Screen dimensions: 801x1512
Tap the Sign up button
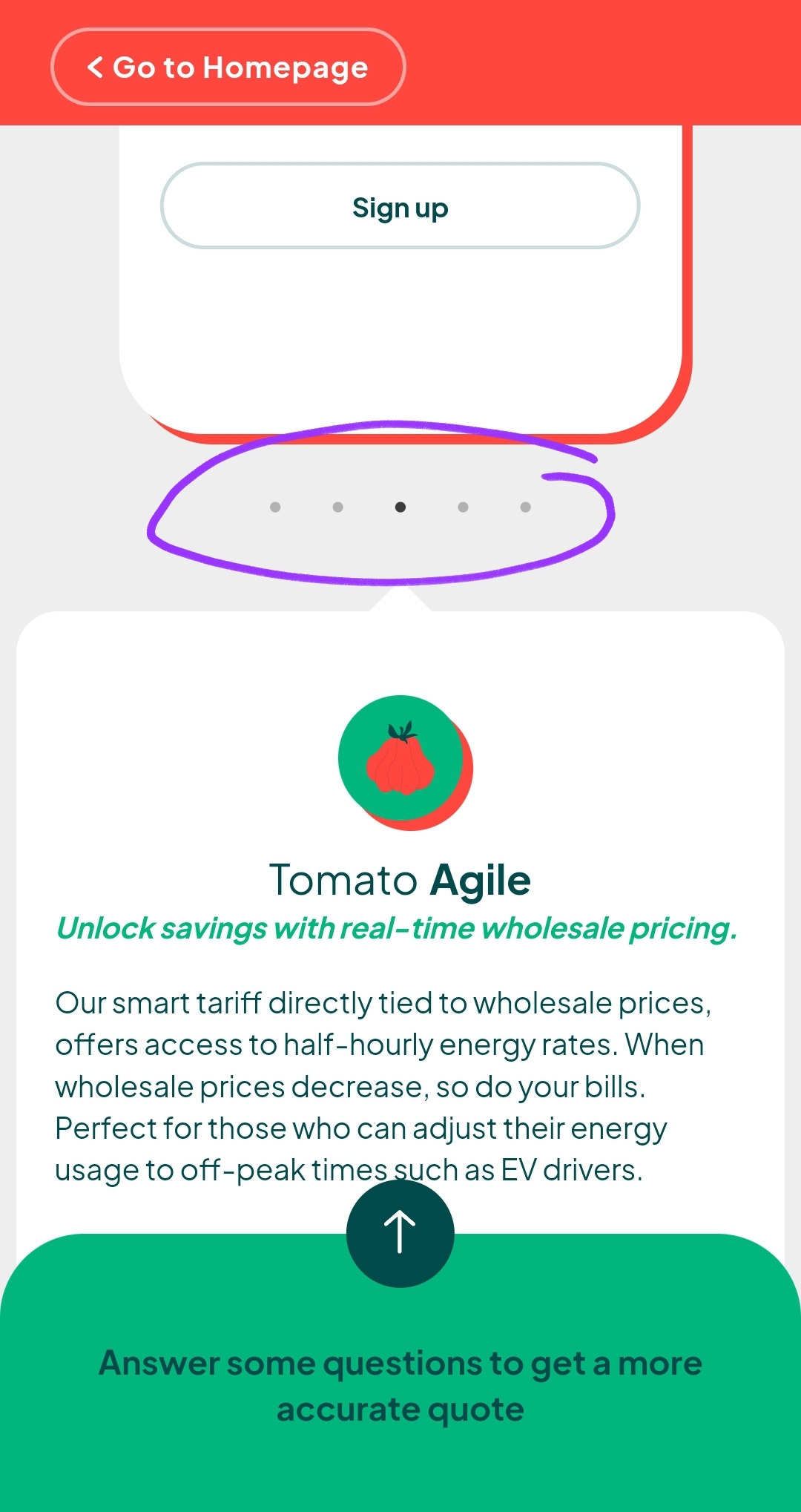[400, 206]
